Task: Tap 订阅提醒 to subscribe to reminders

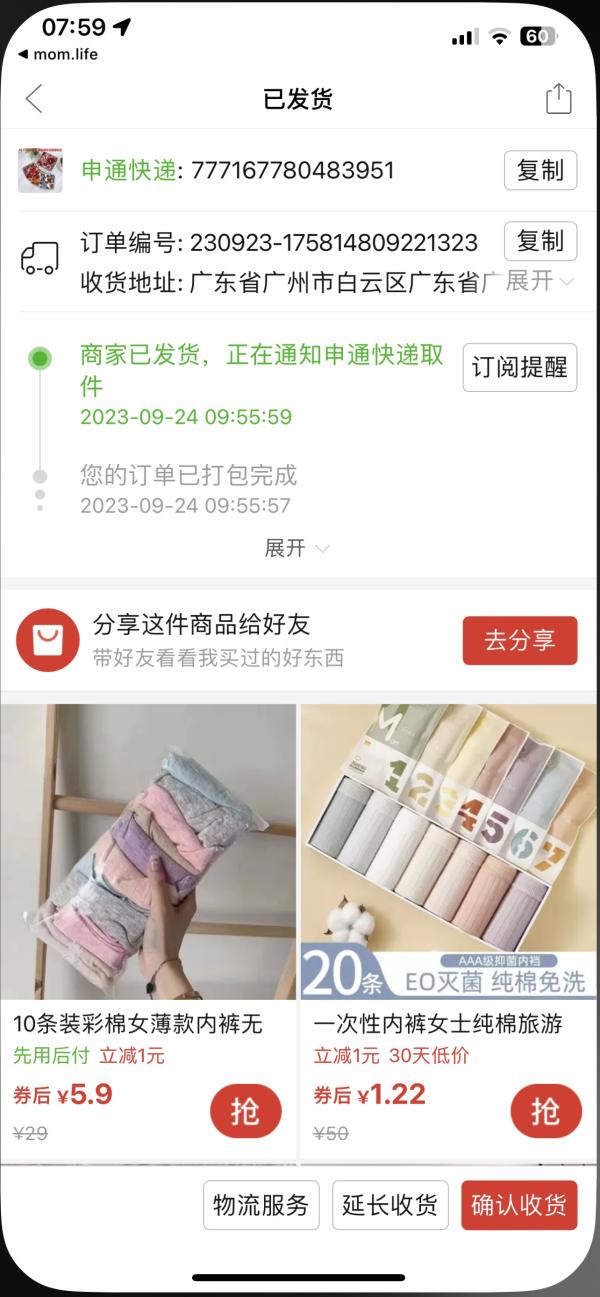Action: 520,367
